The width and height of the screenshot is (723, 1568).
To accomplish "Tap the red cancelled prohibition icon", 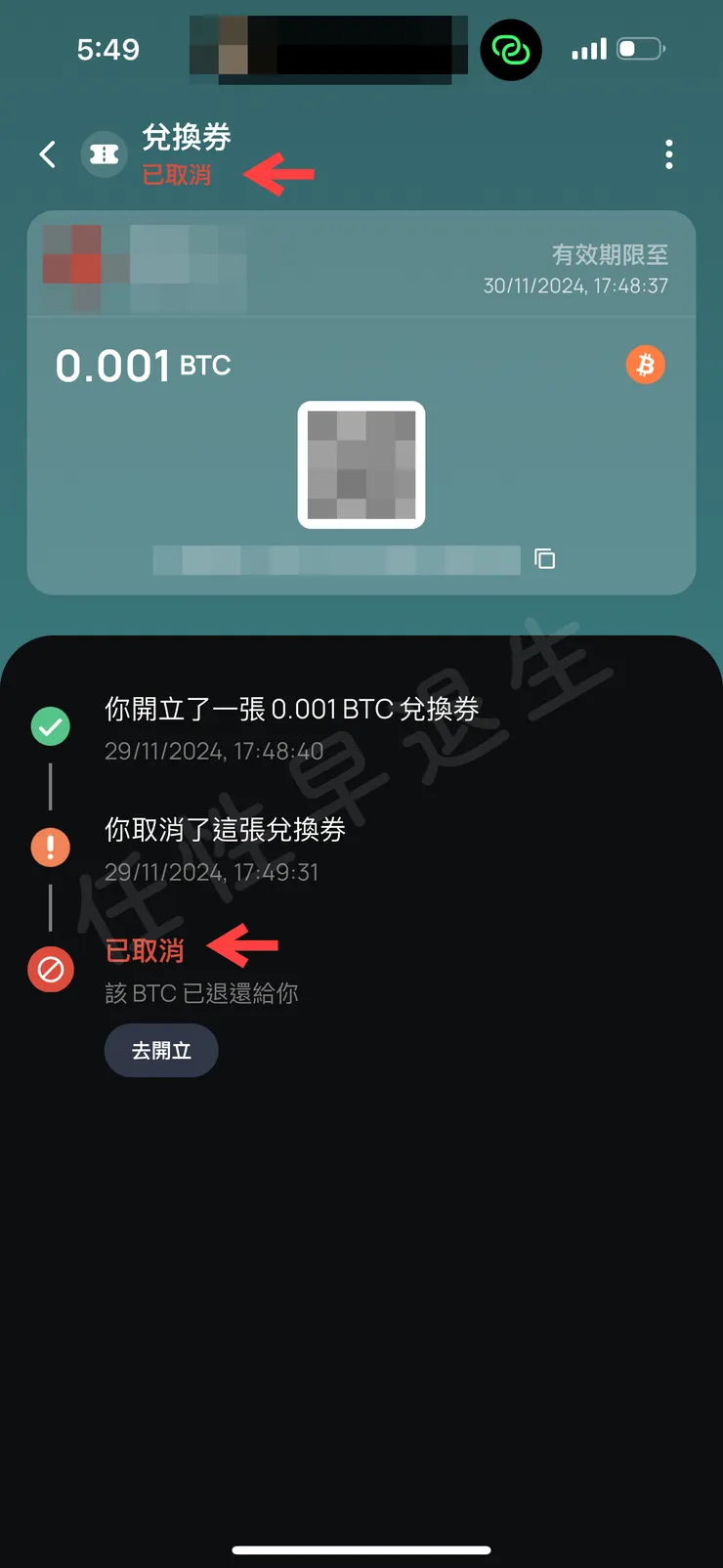I will [x=50, y=970].
